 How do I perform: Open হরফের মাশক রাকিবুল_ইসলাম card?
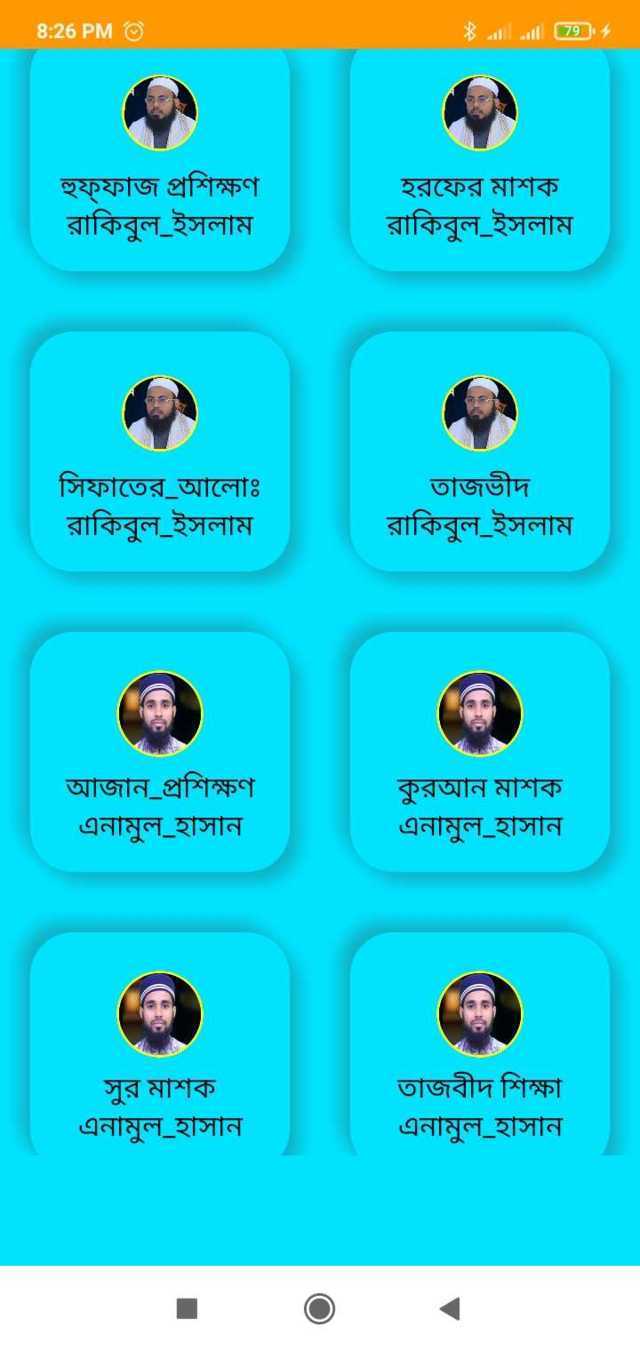(x=480, y=160)
